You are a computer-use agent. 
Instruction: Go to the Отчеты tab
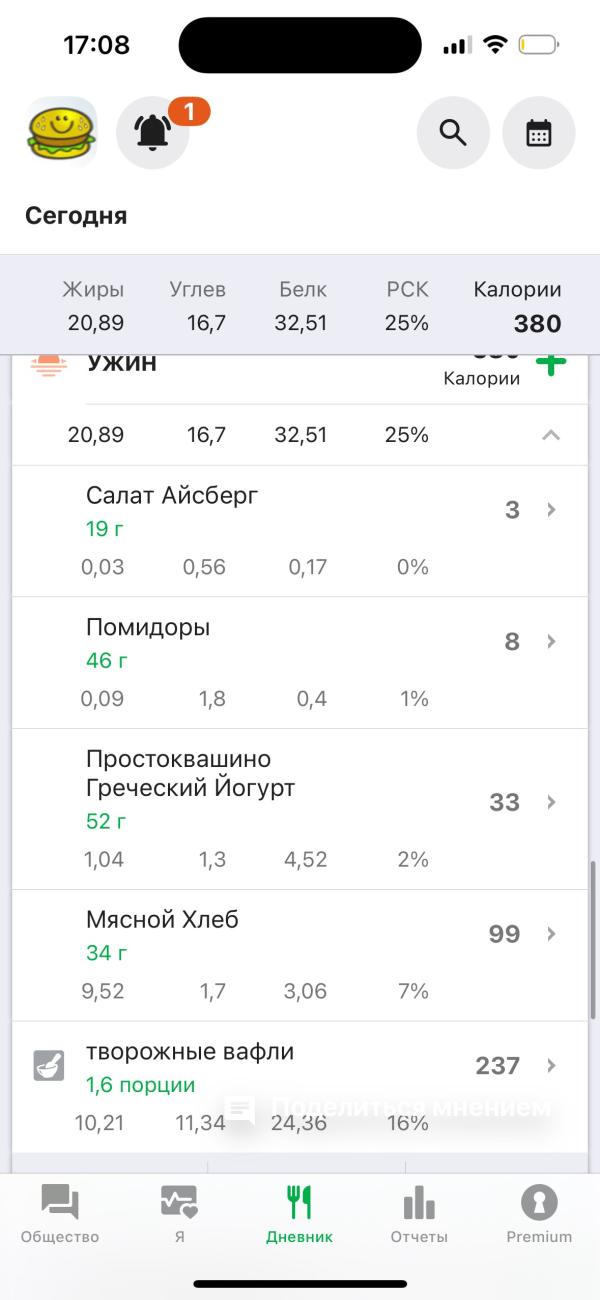(419, 1214)
